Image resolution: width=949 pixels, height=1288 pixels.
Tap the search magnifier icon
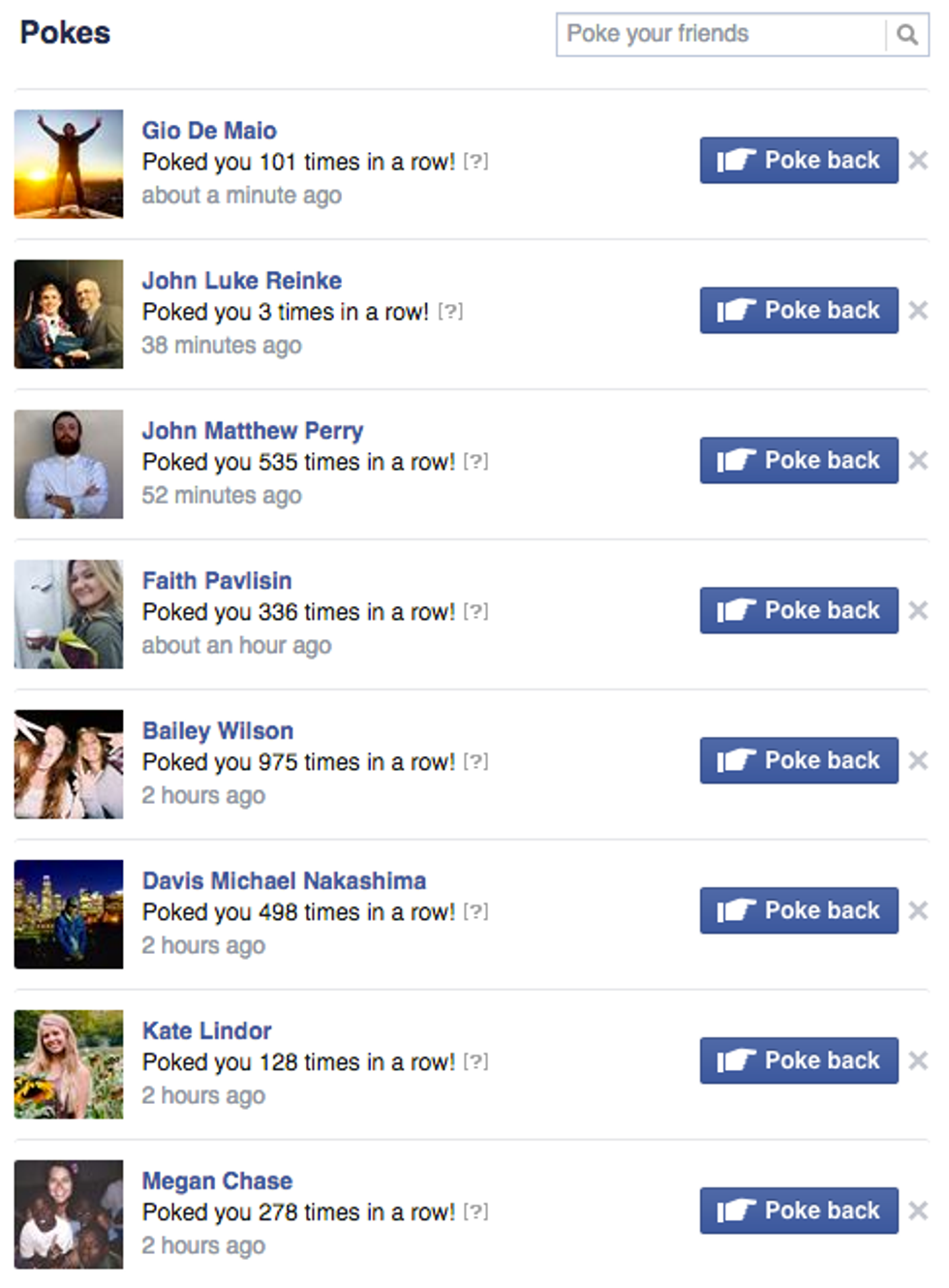pos(906,35)
